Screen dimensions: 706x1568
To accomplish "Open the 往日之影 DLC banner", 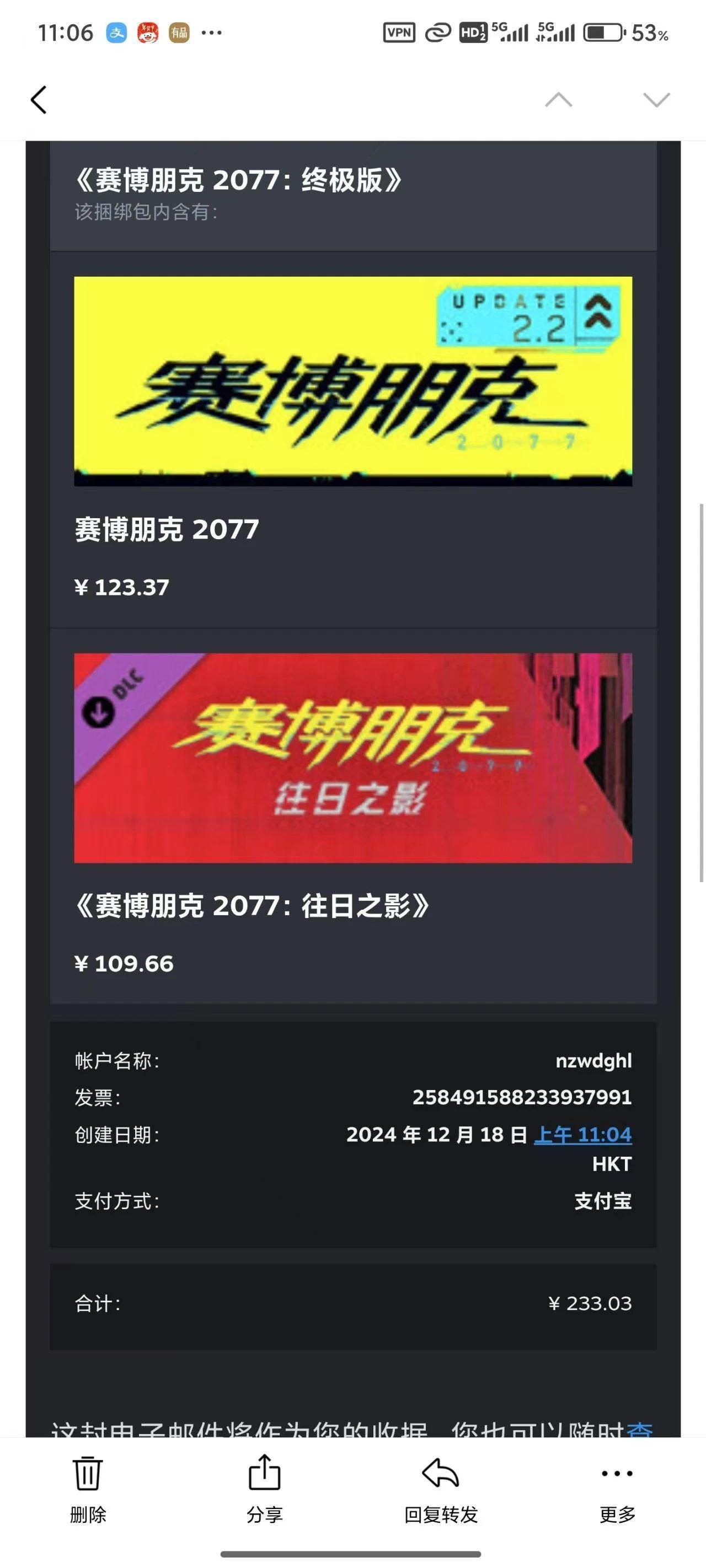I will pos(352,758).
